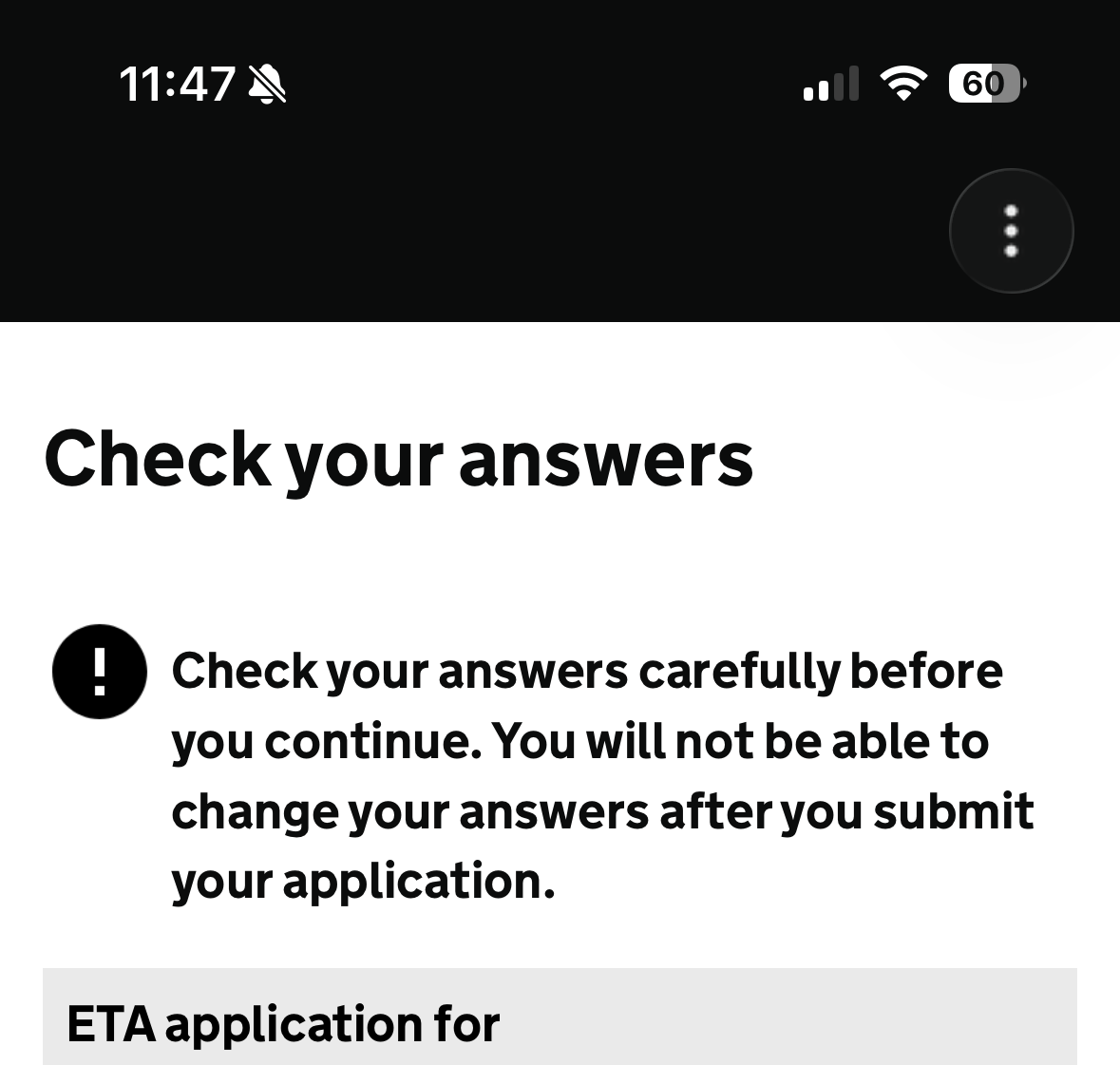Open the three-dot overflow menu
Viewport: 1120px width, 1065px height.
pyautogui.click(x=1011, y=231)
